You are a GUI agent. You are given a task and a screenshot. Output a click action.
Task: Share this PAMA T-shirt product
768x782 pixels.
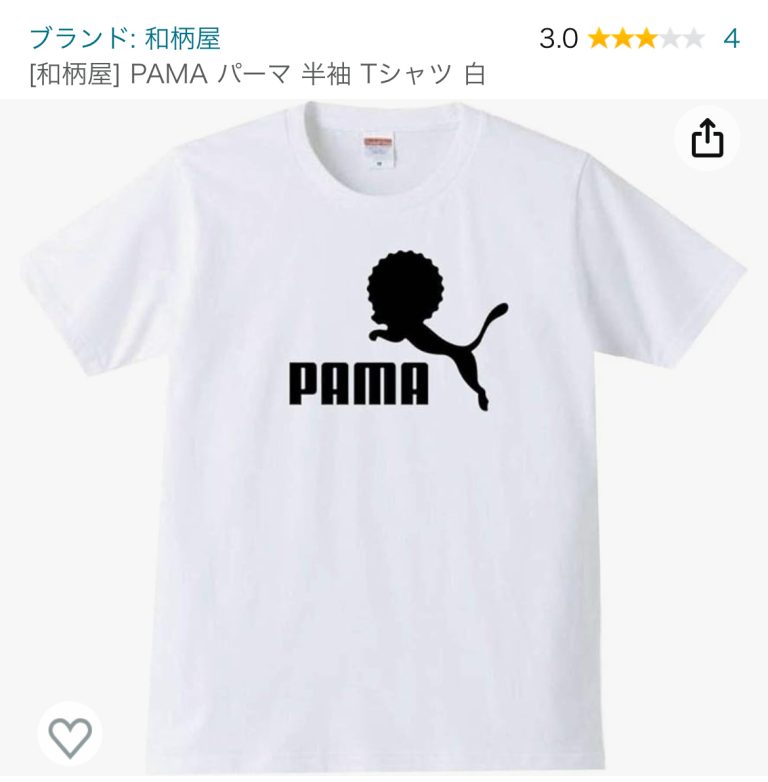(x=707, y=138)
